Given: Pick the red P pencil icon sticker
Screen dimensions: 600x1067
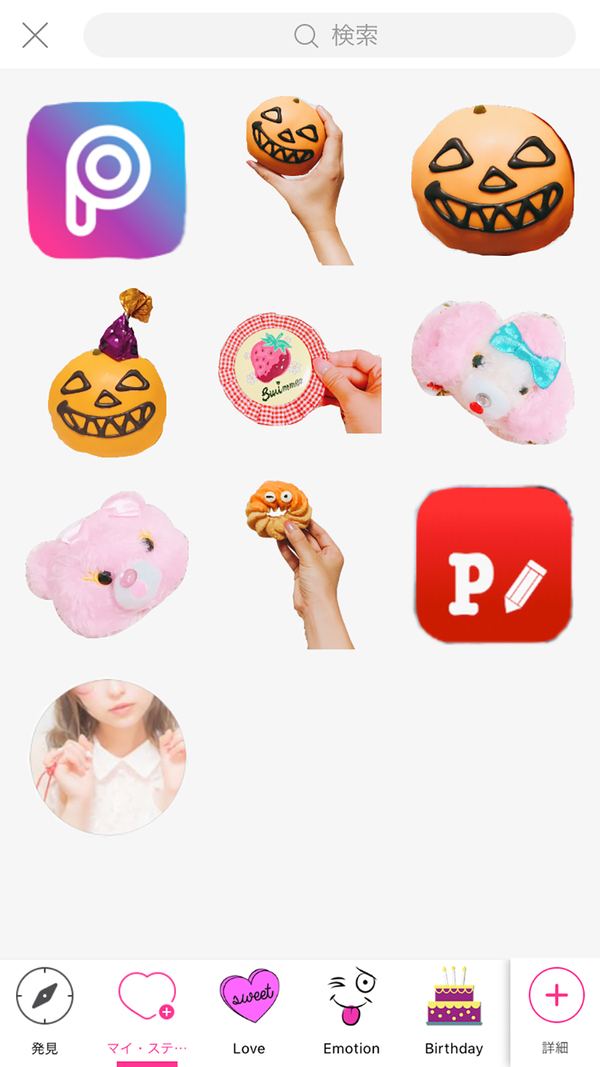Looking at the screenshot, I should pos(493,565).
